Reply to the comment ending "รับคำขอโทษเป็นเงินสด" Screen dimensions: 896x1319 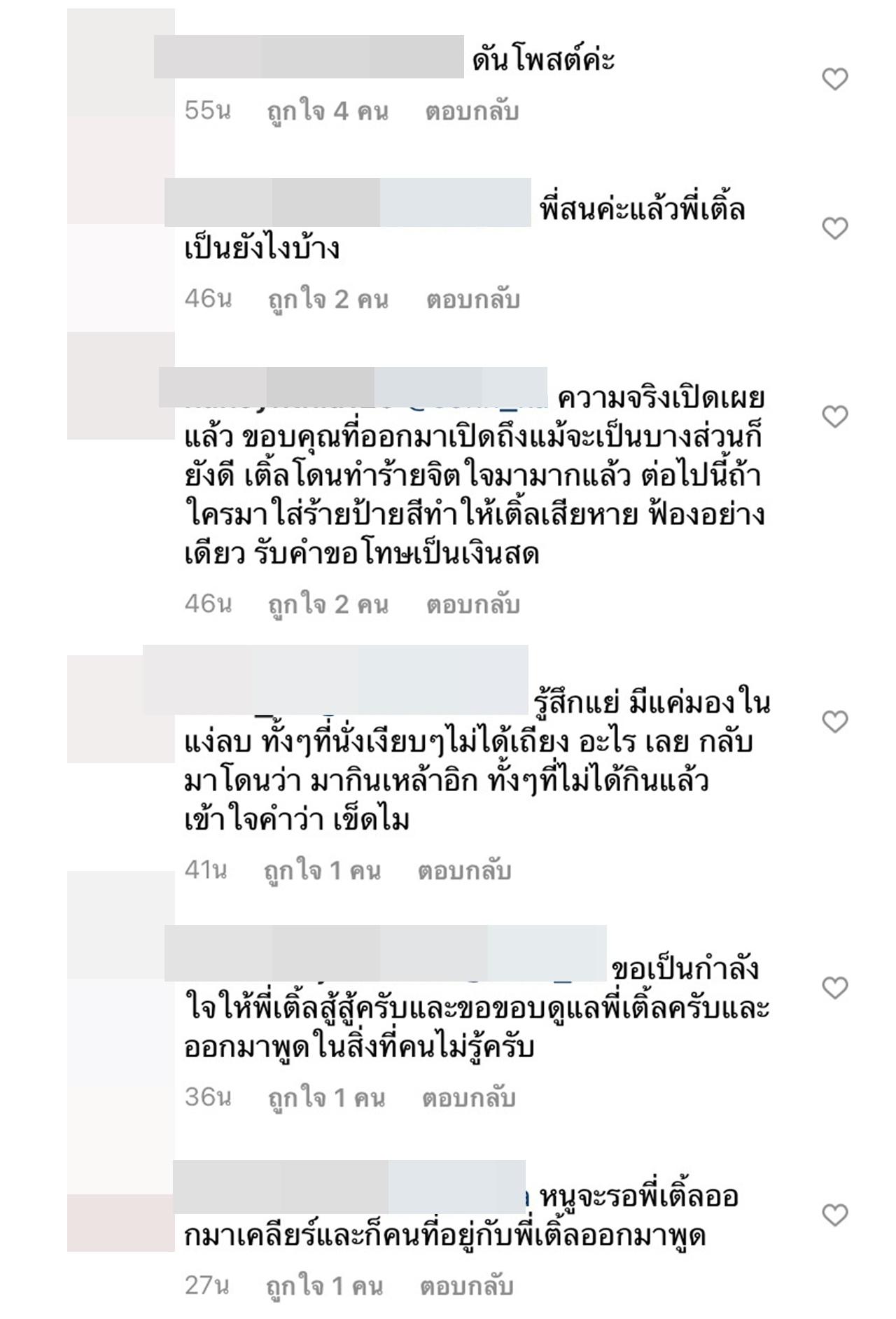click(x=472, y=604)
